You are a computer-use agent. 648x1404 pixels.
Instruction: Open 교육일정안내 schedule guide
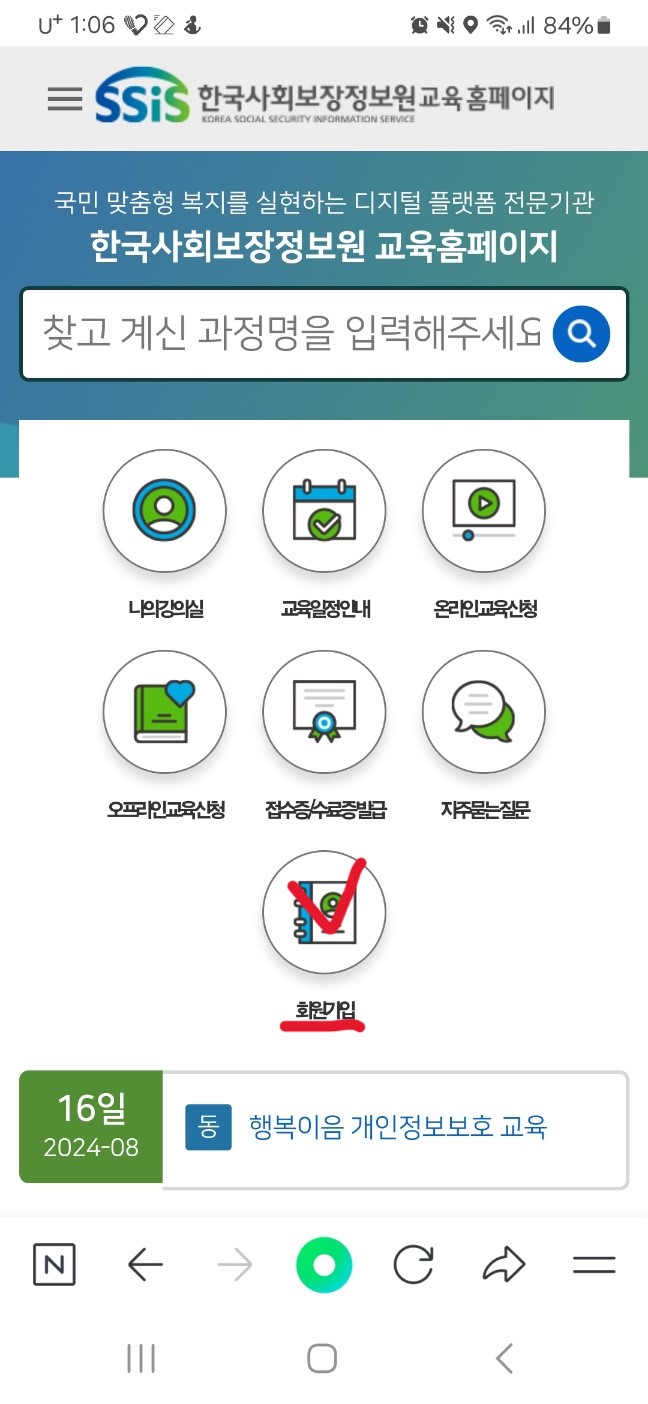324,511
